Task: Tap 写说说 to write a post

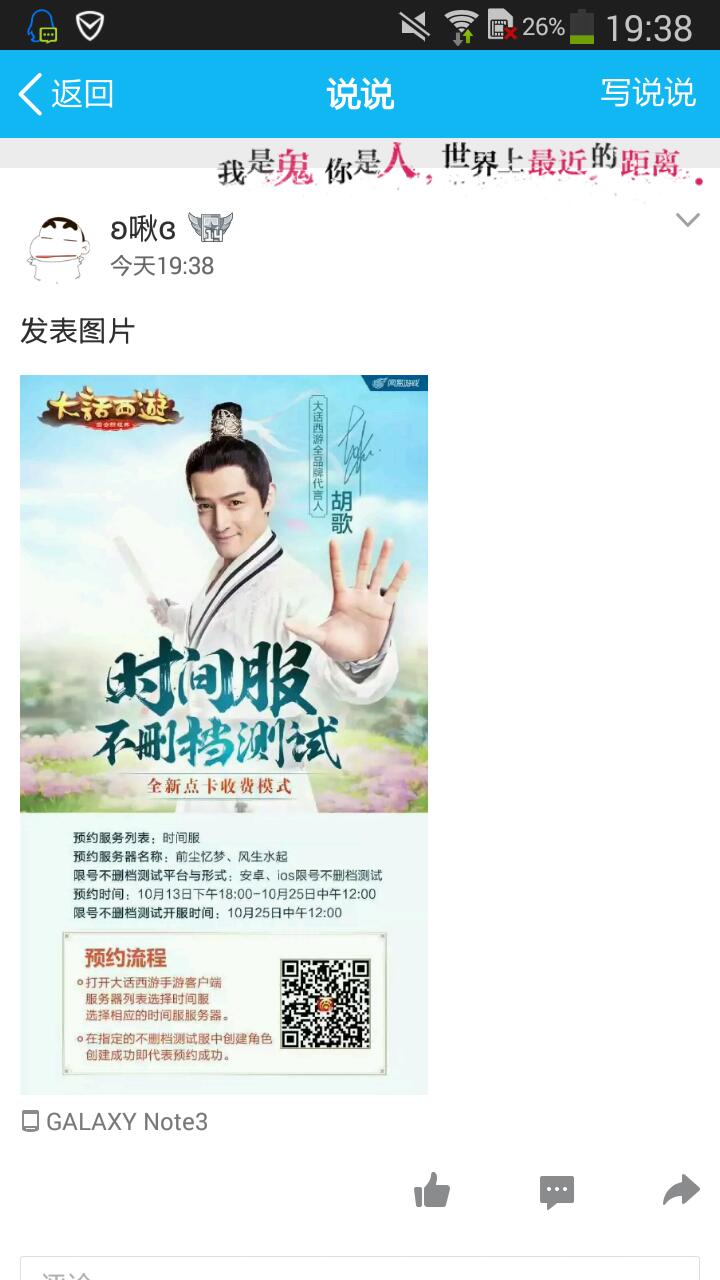Action: 647,93
